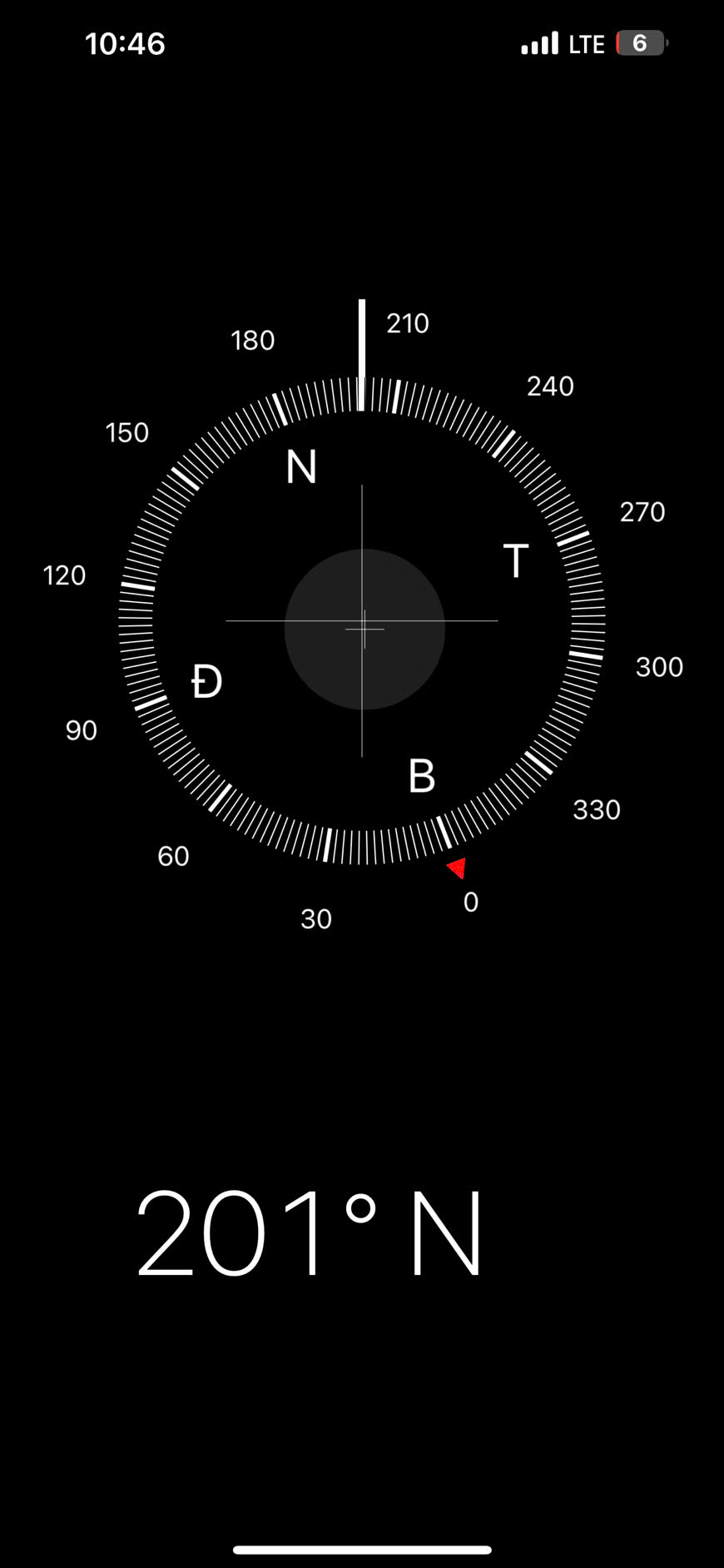Image resolution: width=724 pixels, height=1568 pixels.
Task: Tap the compass dial to lock bearing
Action: (362, 621)
